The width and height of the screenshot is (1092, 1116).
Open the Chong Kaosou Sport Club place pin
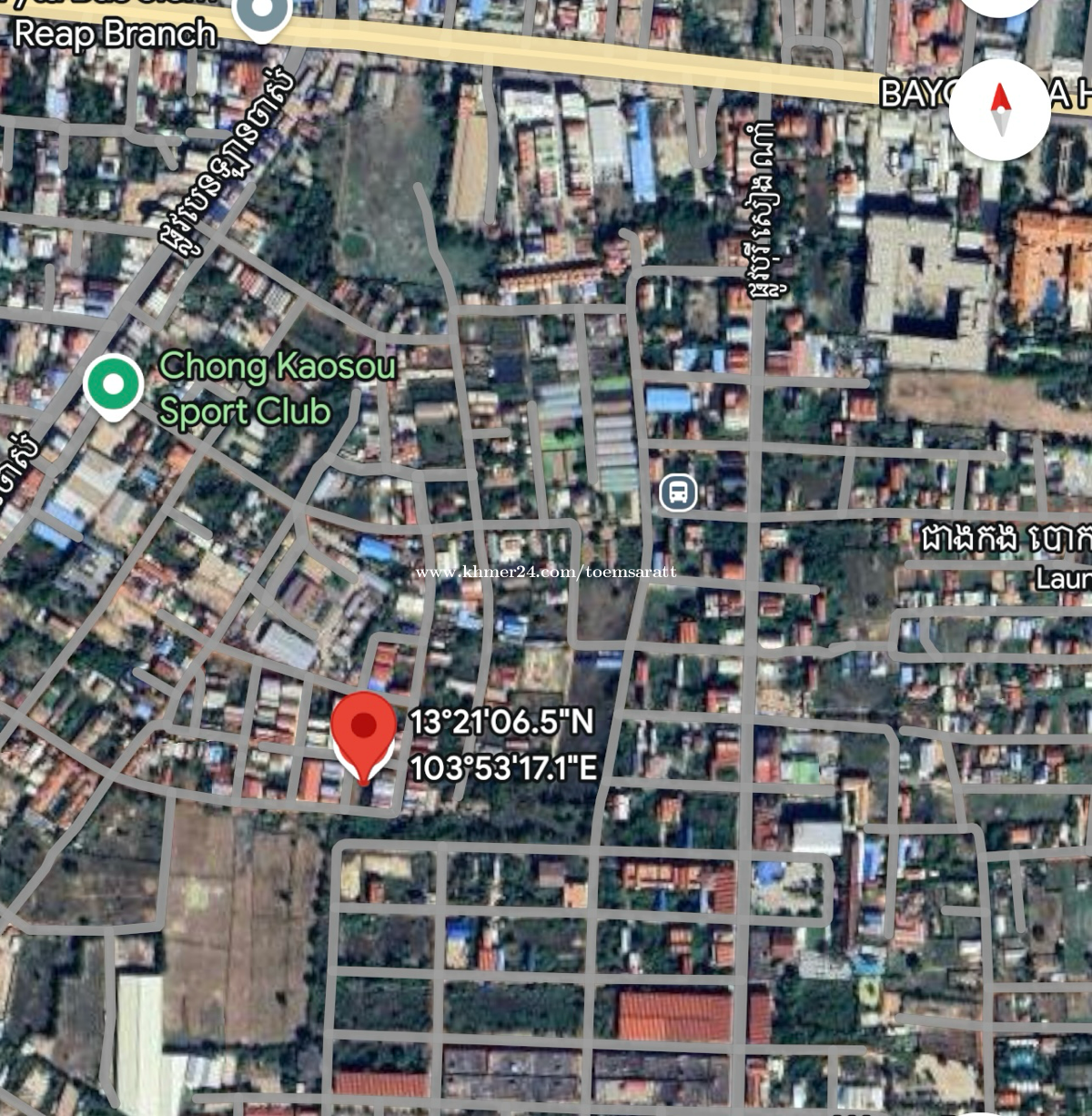[x=113, y=387]
